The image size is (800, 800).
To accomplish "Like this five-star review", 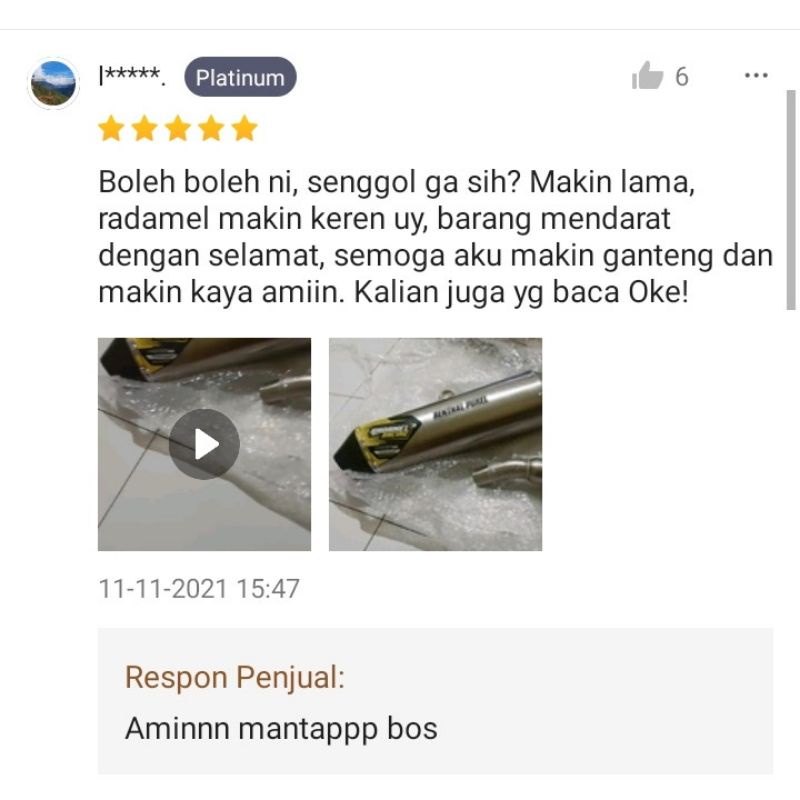I will coord(648,76).
